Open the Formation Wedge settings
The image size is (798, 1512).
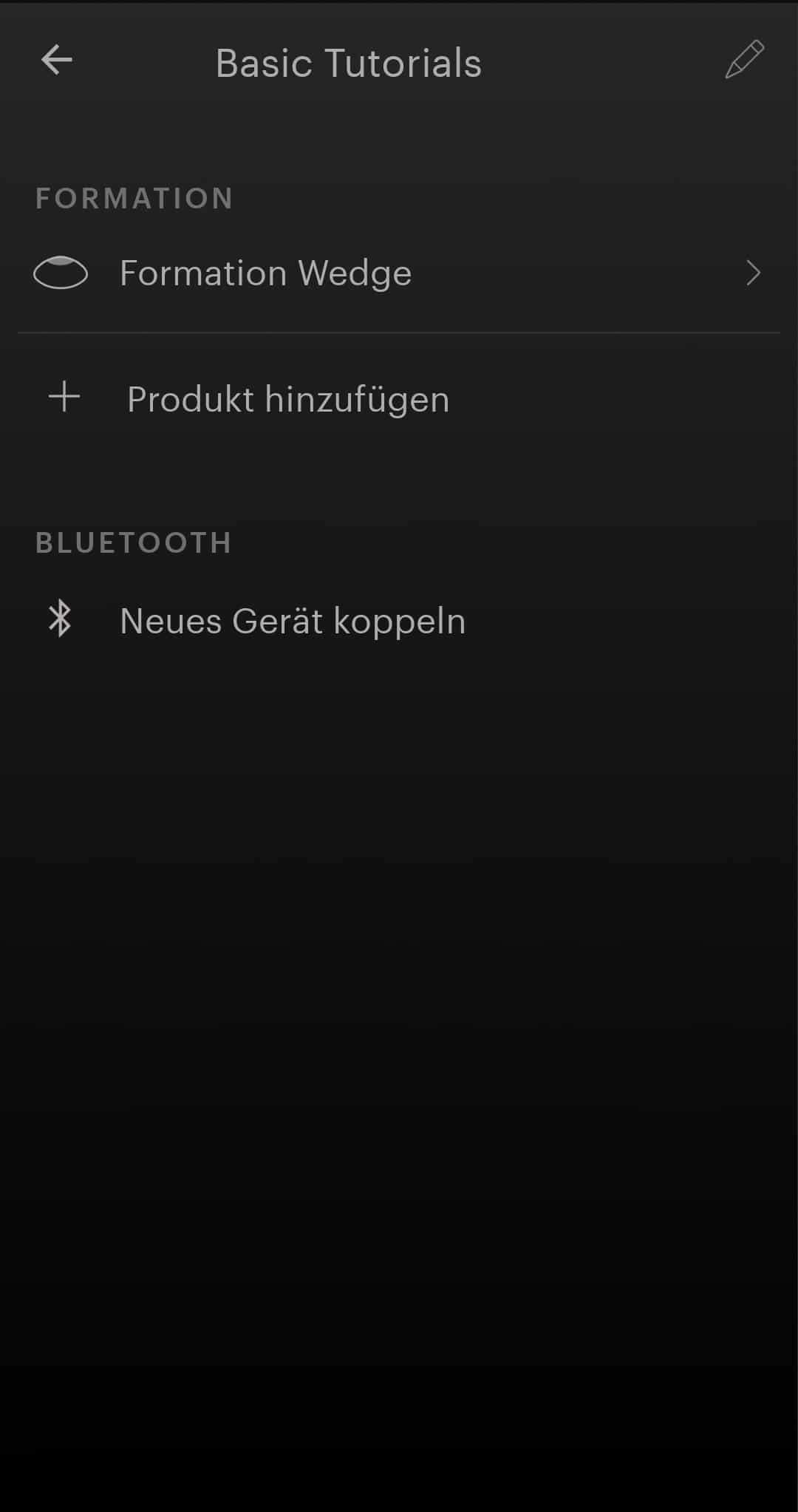point(399,273)
